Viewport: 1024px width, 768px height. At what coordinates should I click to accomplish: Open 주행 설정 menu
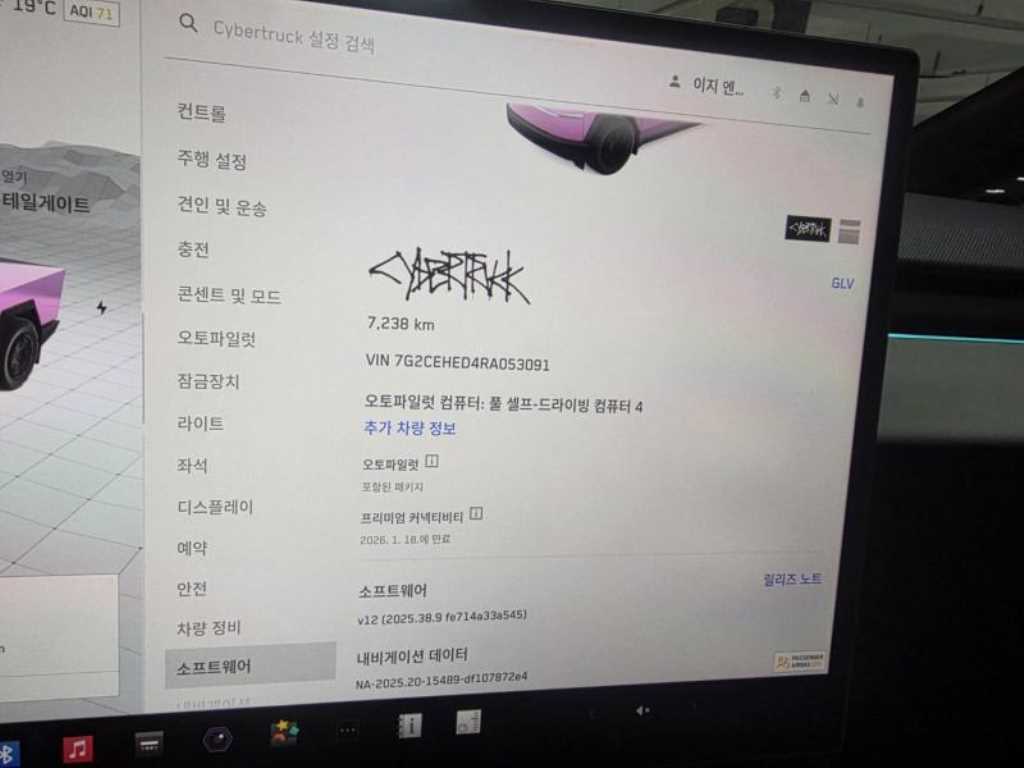(211, 160)
